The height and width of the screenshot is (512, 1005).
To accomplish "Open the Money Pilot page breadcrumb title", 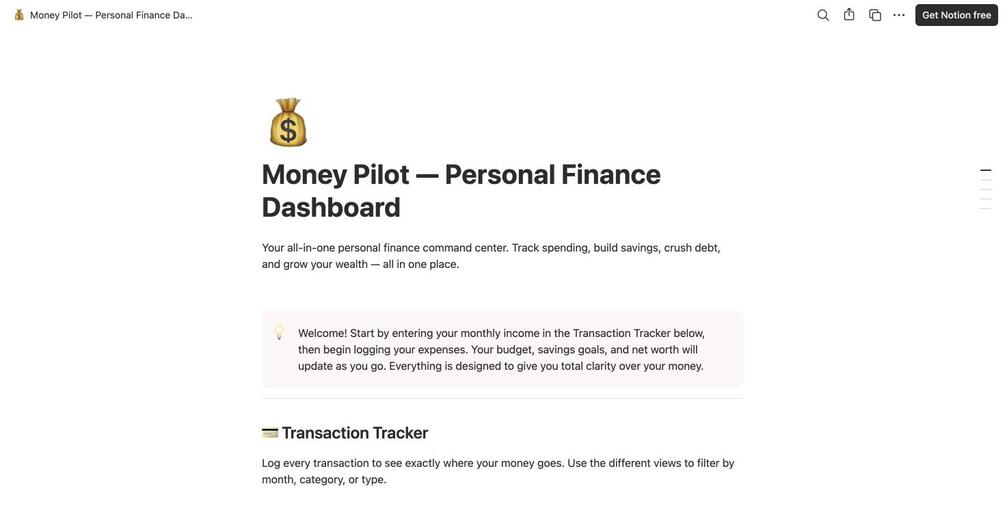I will 104,15.
